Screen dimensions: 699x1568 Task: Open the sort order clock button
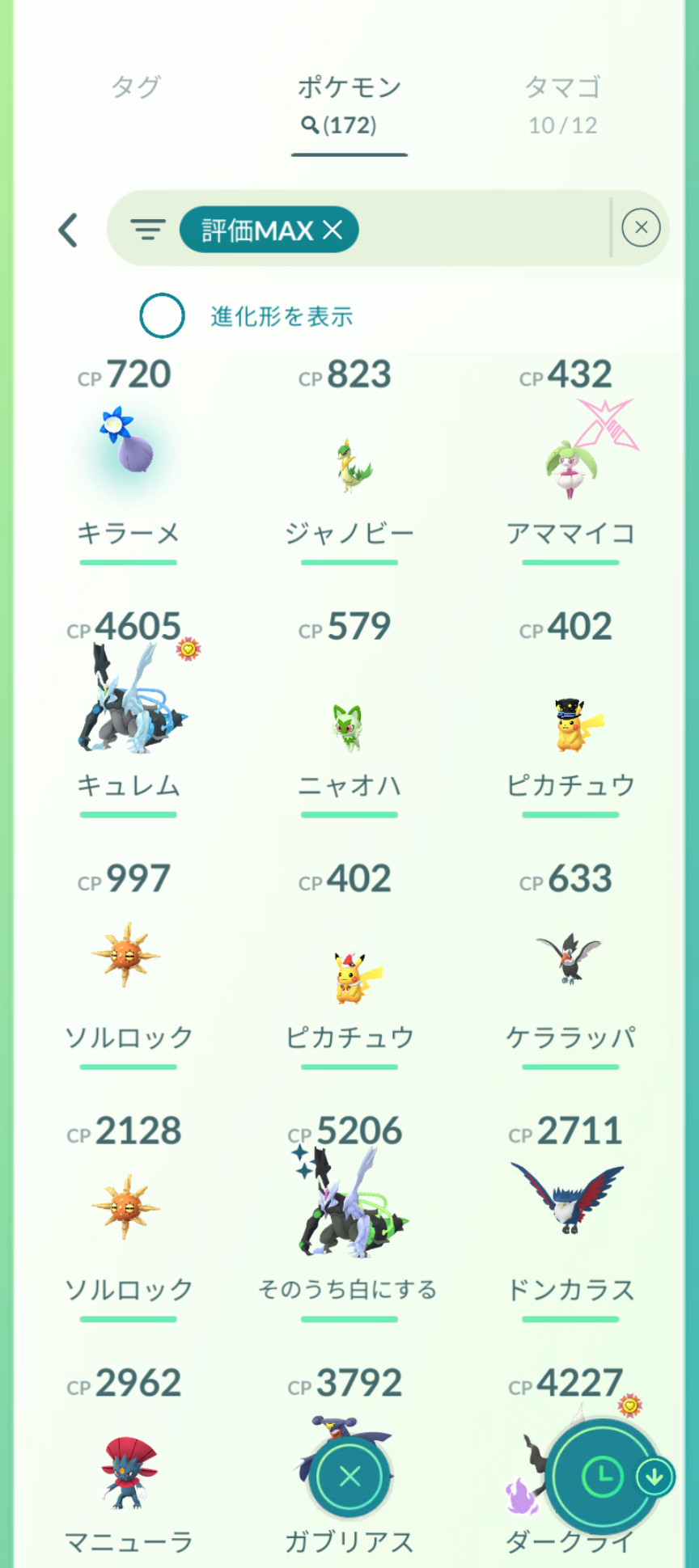[602, 1477]
